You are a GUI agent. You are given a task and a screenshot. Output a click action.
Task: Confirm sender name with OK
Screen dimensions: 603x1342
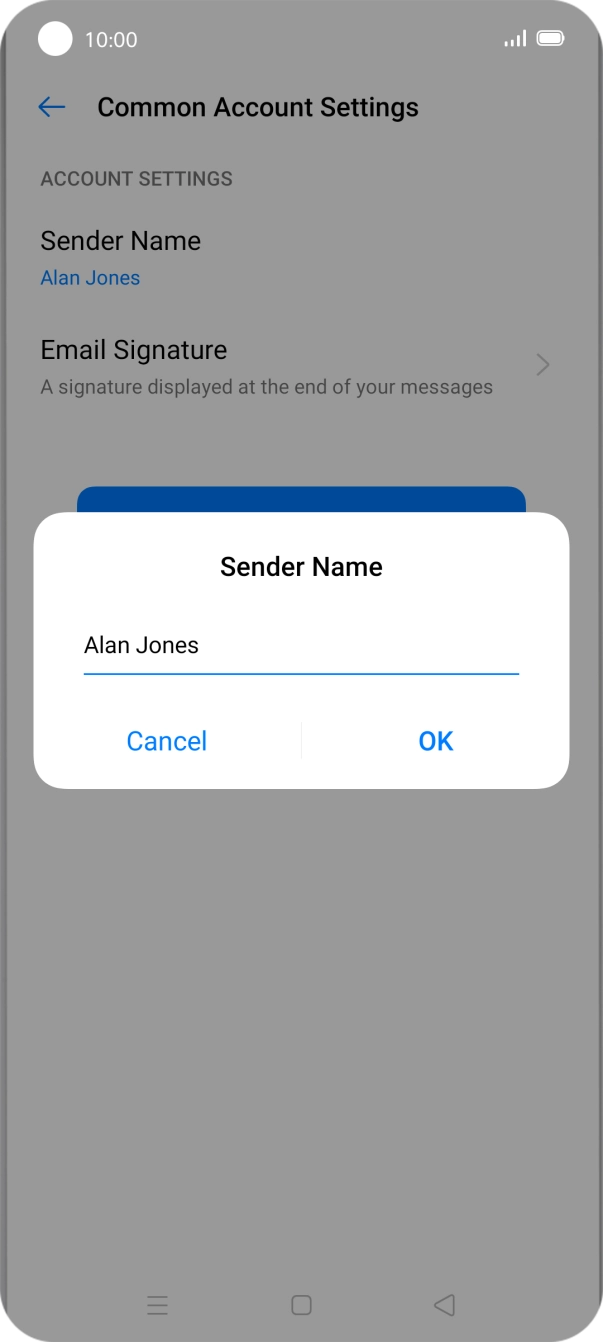click(435, 741)
